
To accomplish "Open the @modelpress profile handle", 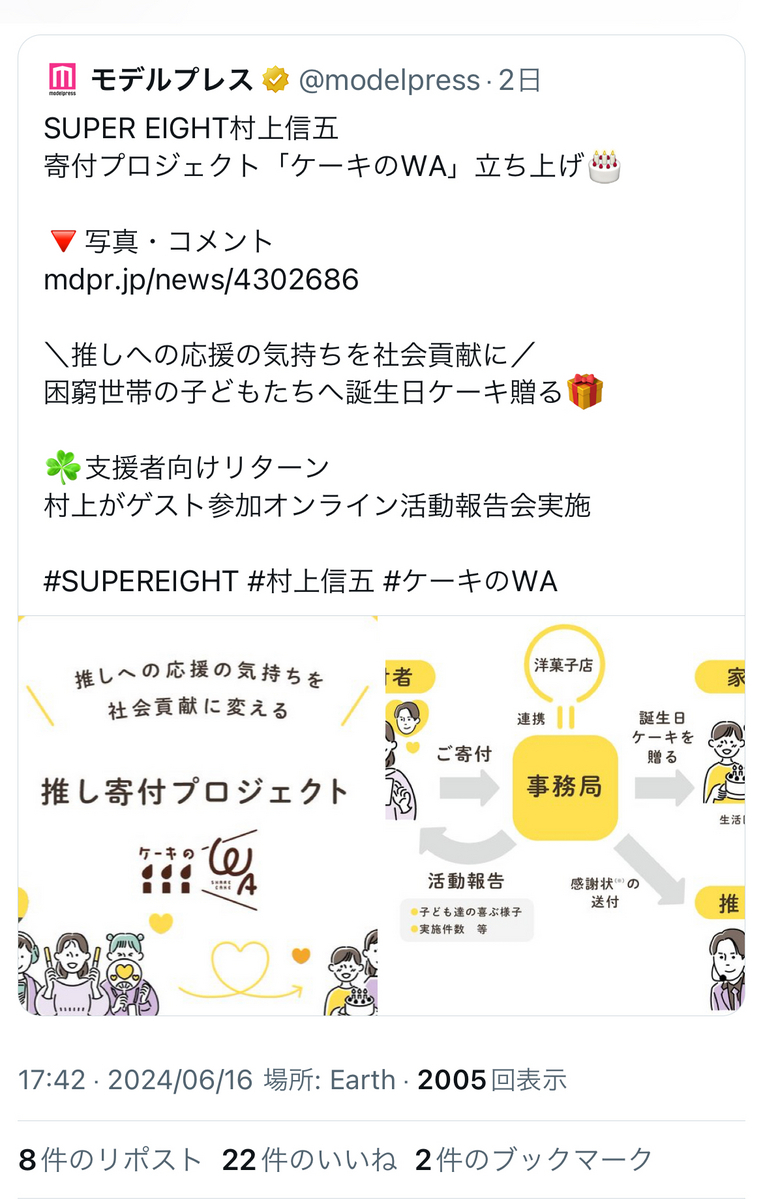I will 389,81.
